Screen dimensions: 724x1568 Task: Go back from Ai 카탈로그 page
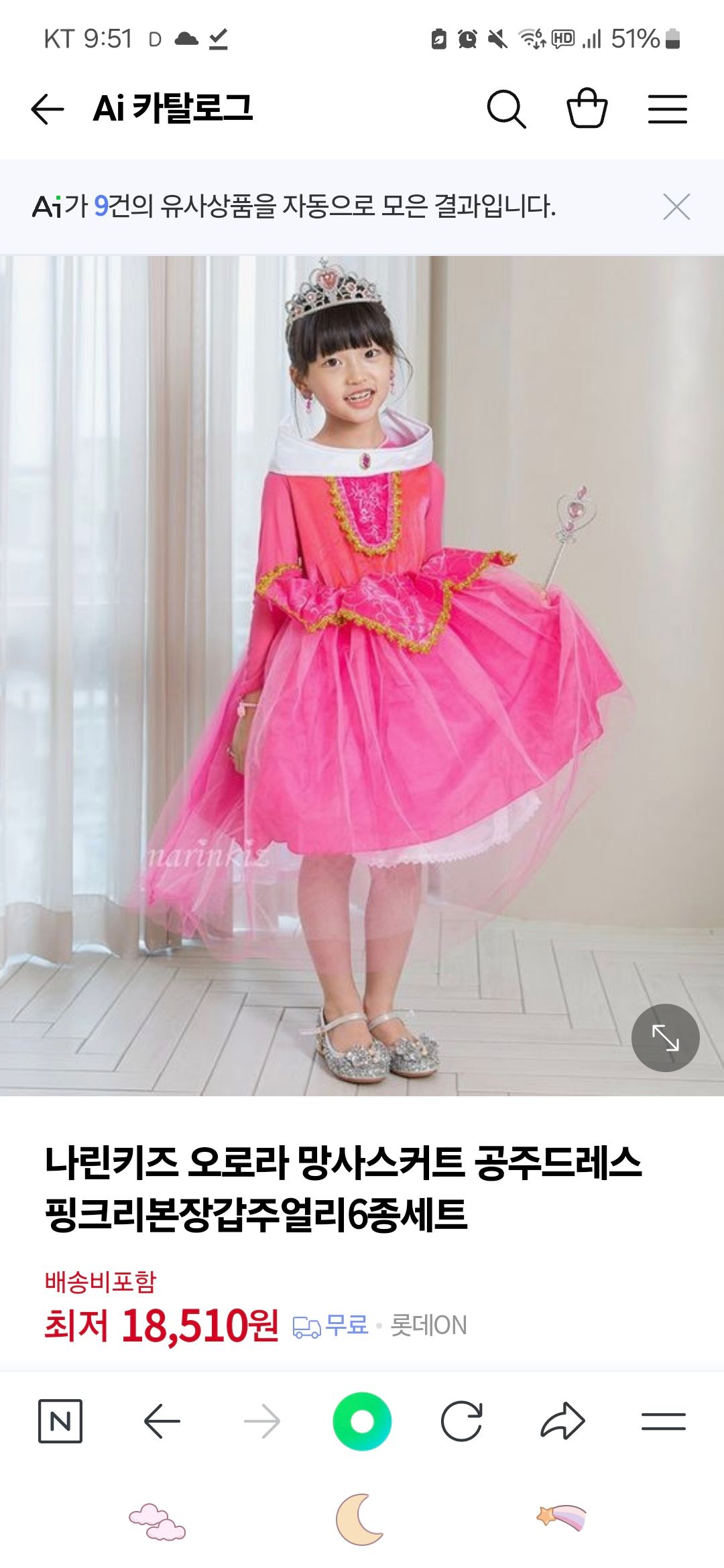point(48,109)
